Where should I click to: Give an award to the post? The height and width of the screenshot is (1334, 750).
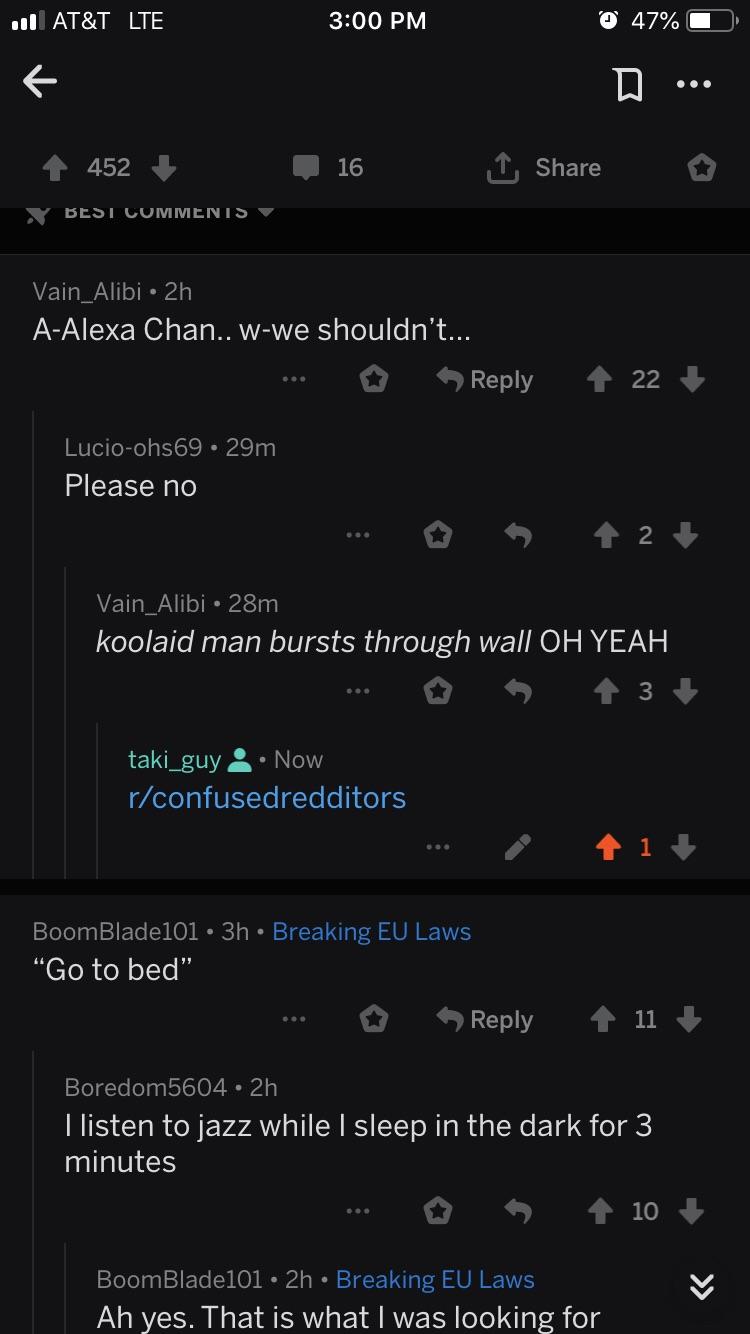pyautogui.click(x=702, y=168)
